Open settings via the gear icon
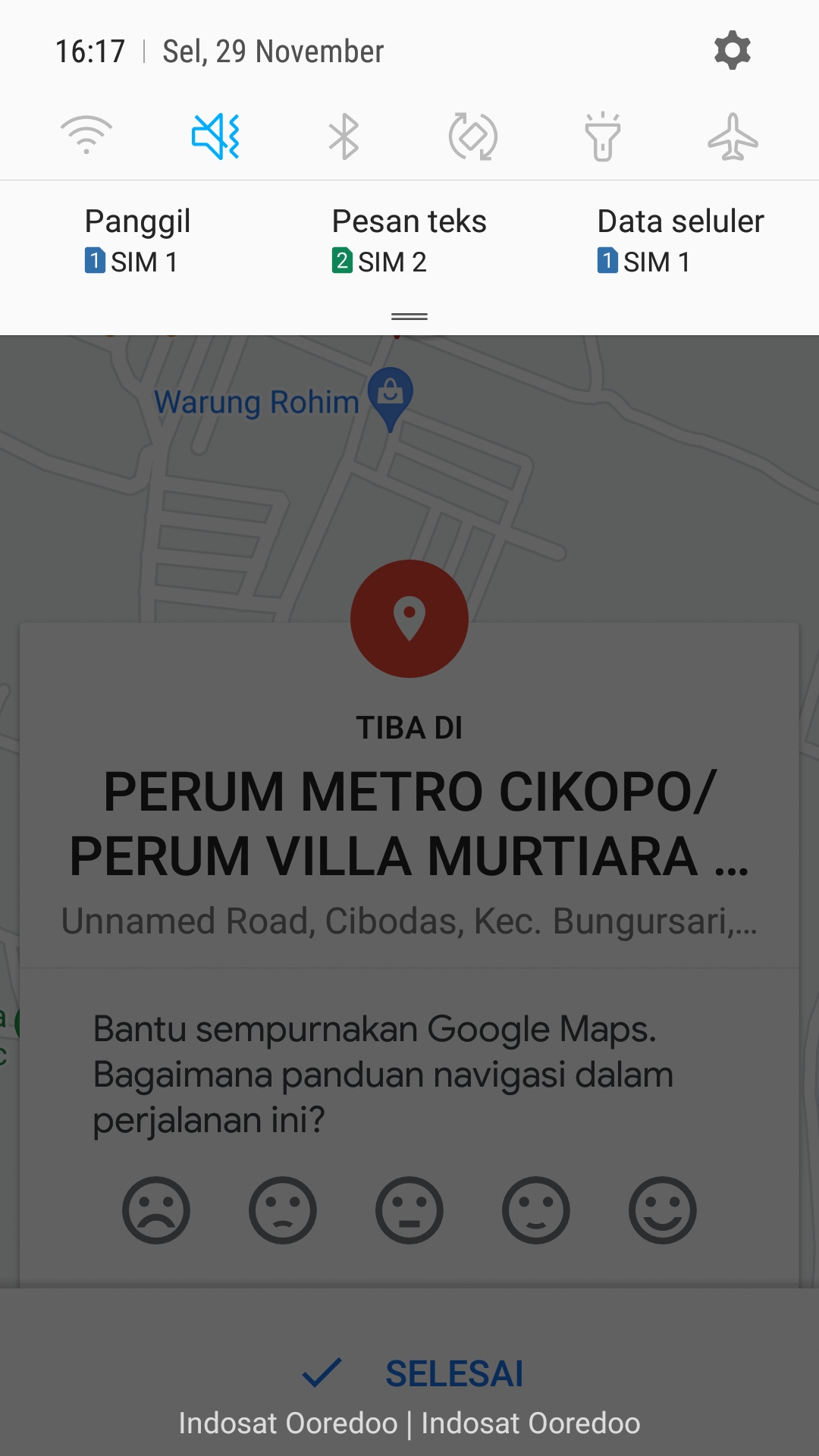This screenshot has height=1456, width=819. 732,51
